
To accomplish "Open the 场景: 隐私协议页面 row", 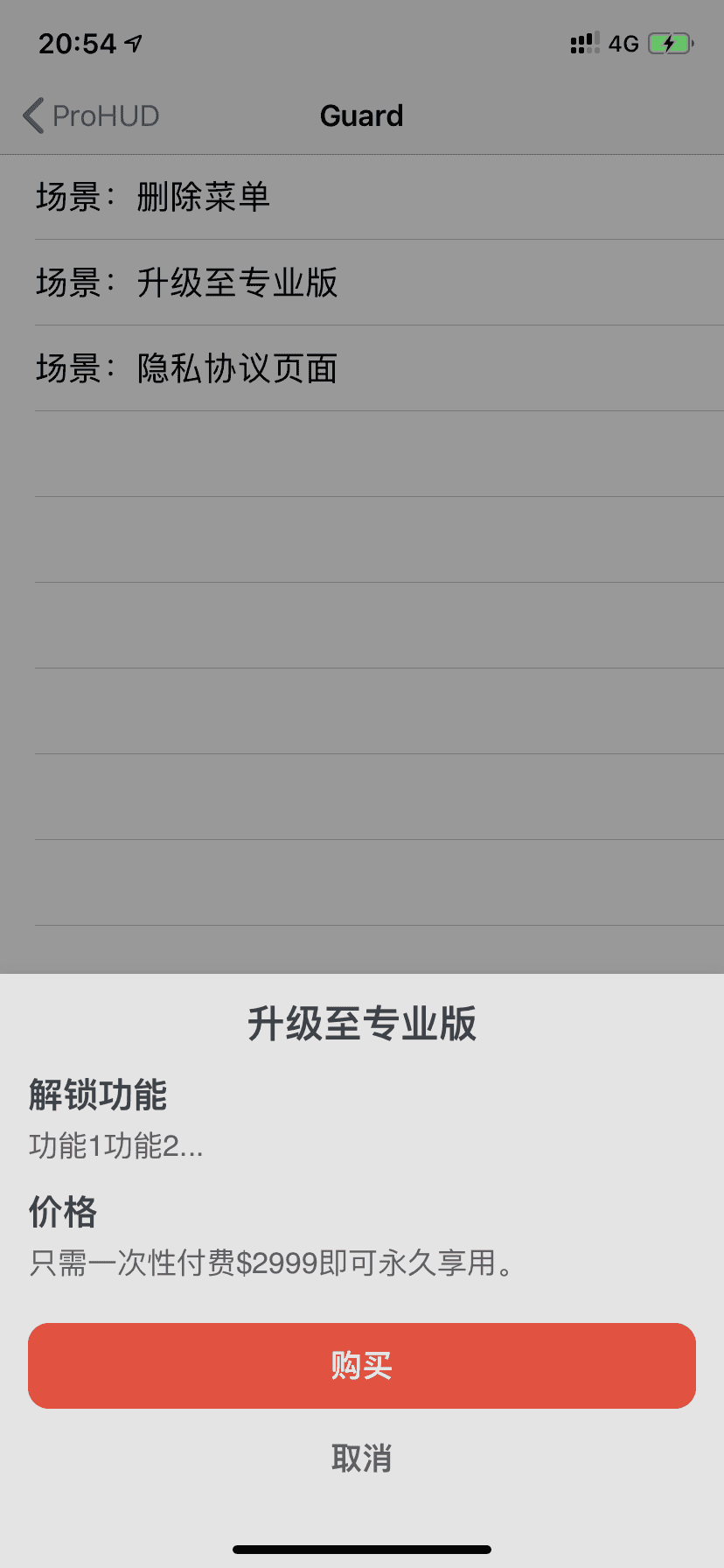I will [x=362, y=368].
